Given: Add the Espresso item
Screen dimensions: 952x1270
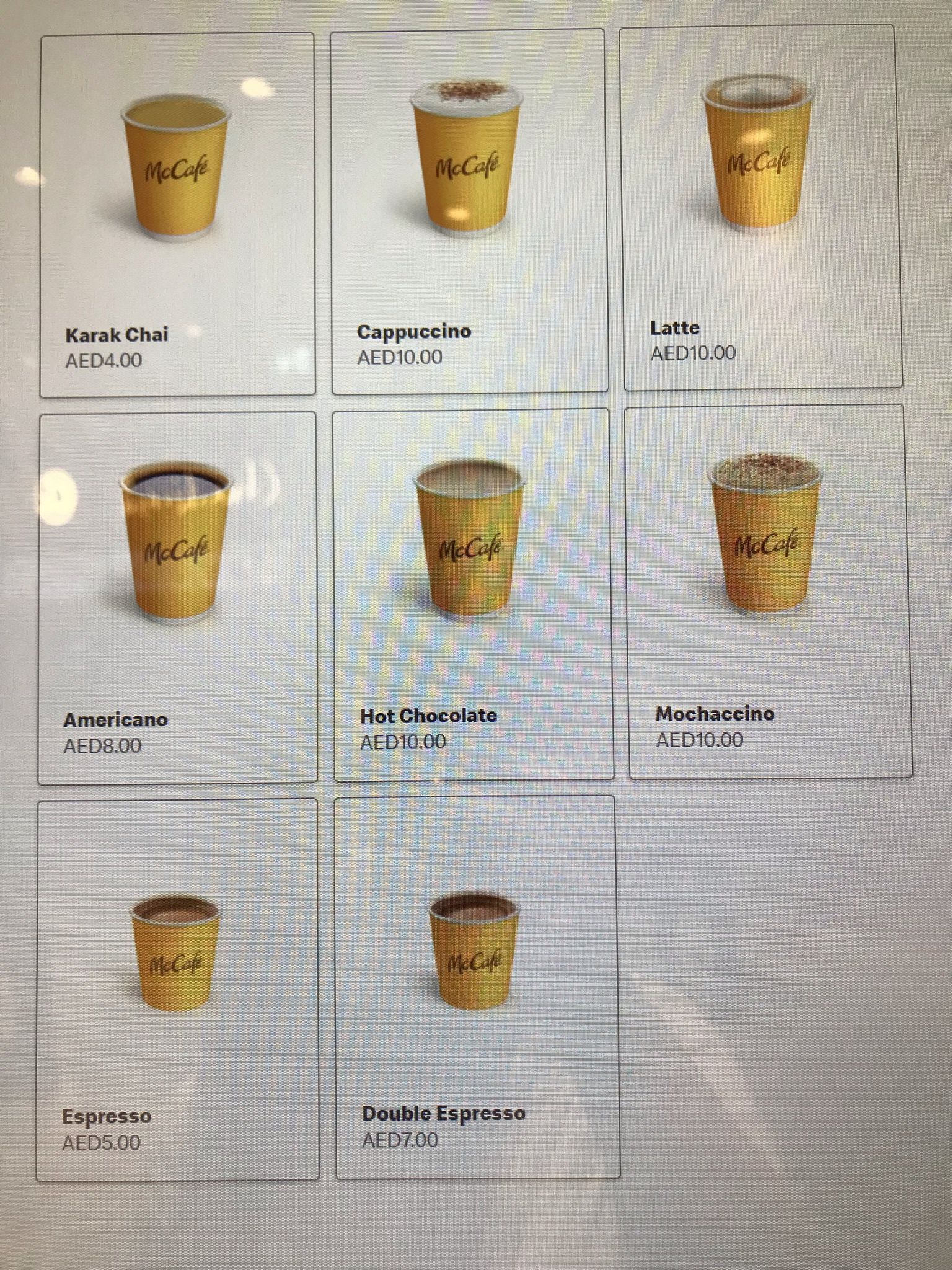Looking at the screenshot, I should [177, 989].
